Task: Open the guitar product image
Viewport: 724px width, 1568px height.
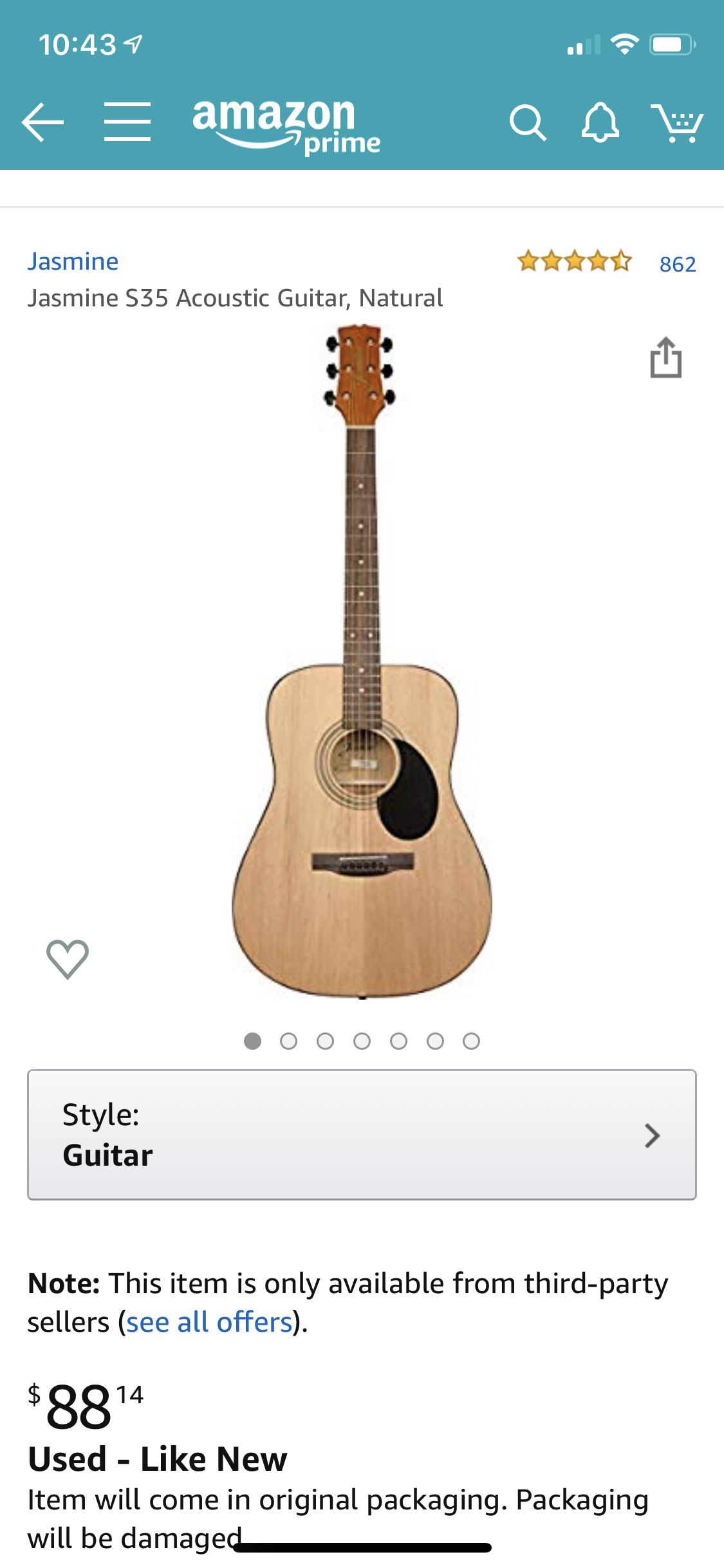Action: pyautogui.click(x=361, y=662)
